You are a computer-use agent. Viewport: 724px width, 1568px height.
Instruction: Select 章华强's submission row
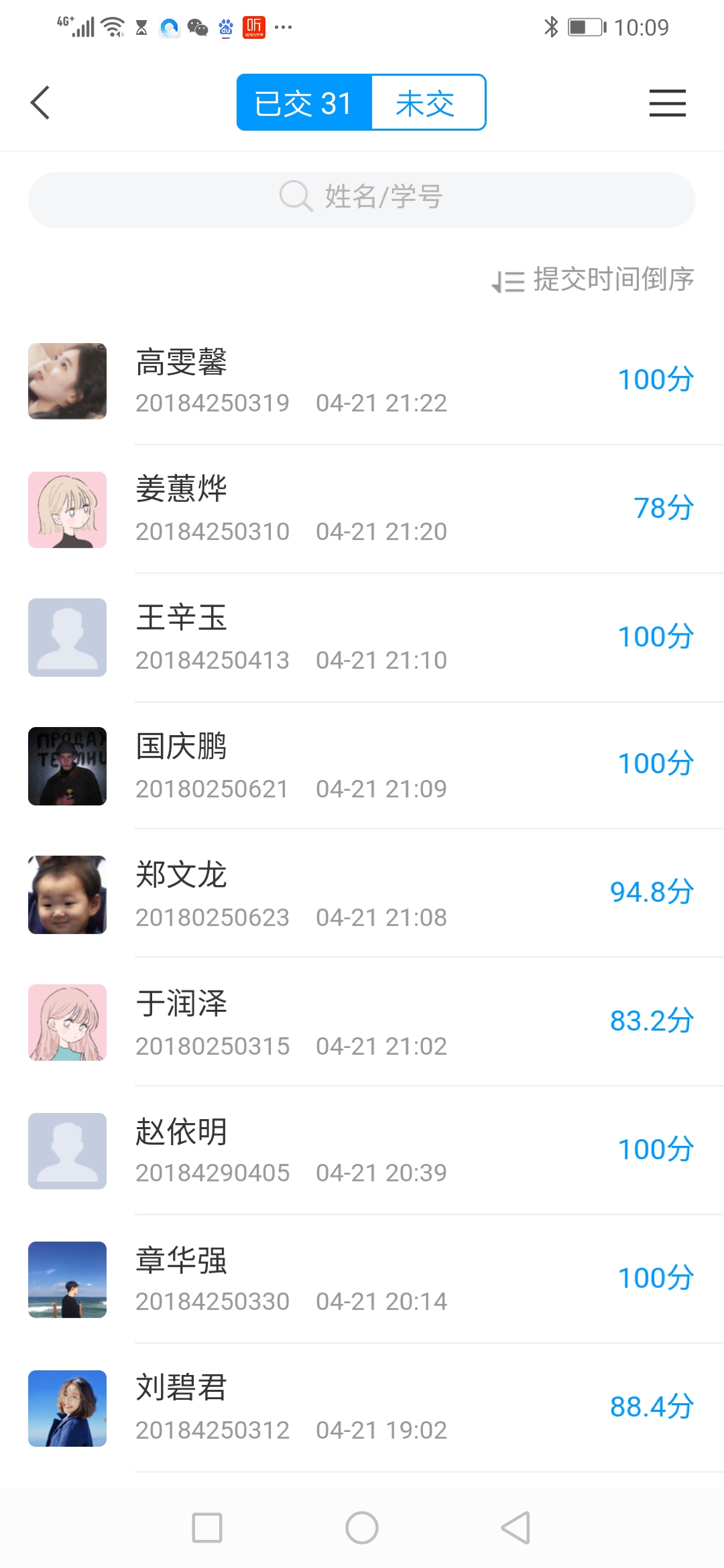pos(362,1280)
